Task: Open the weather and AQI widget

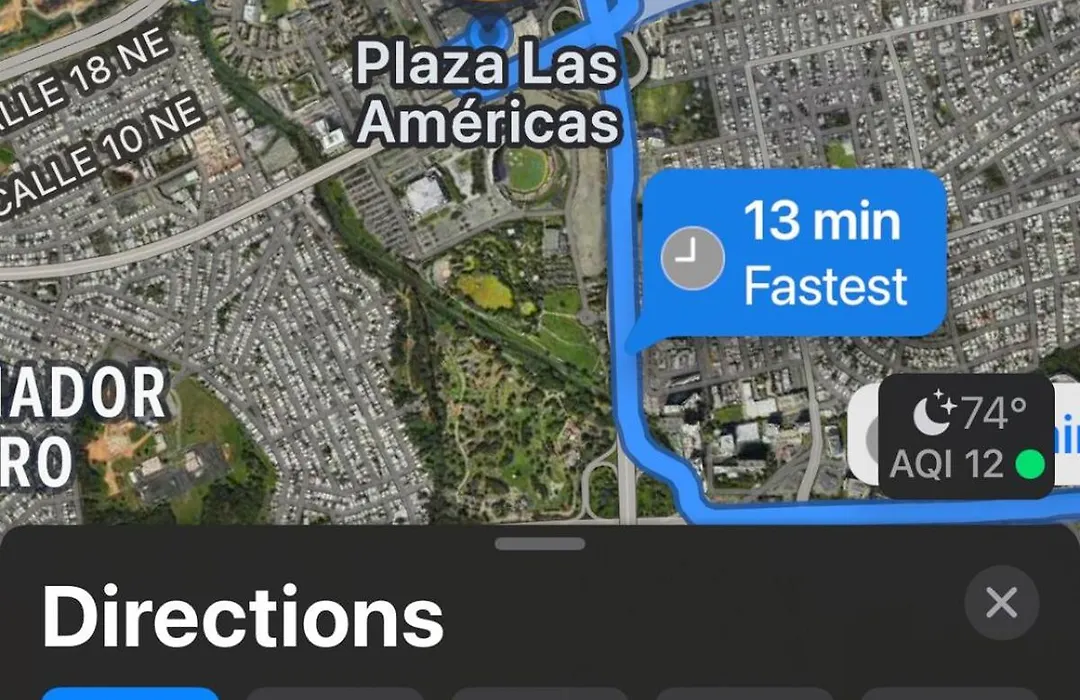Action: pos(967,436)
